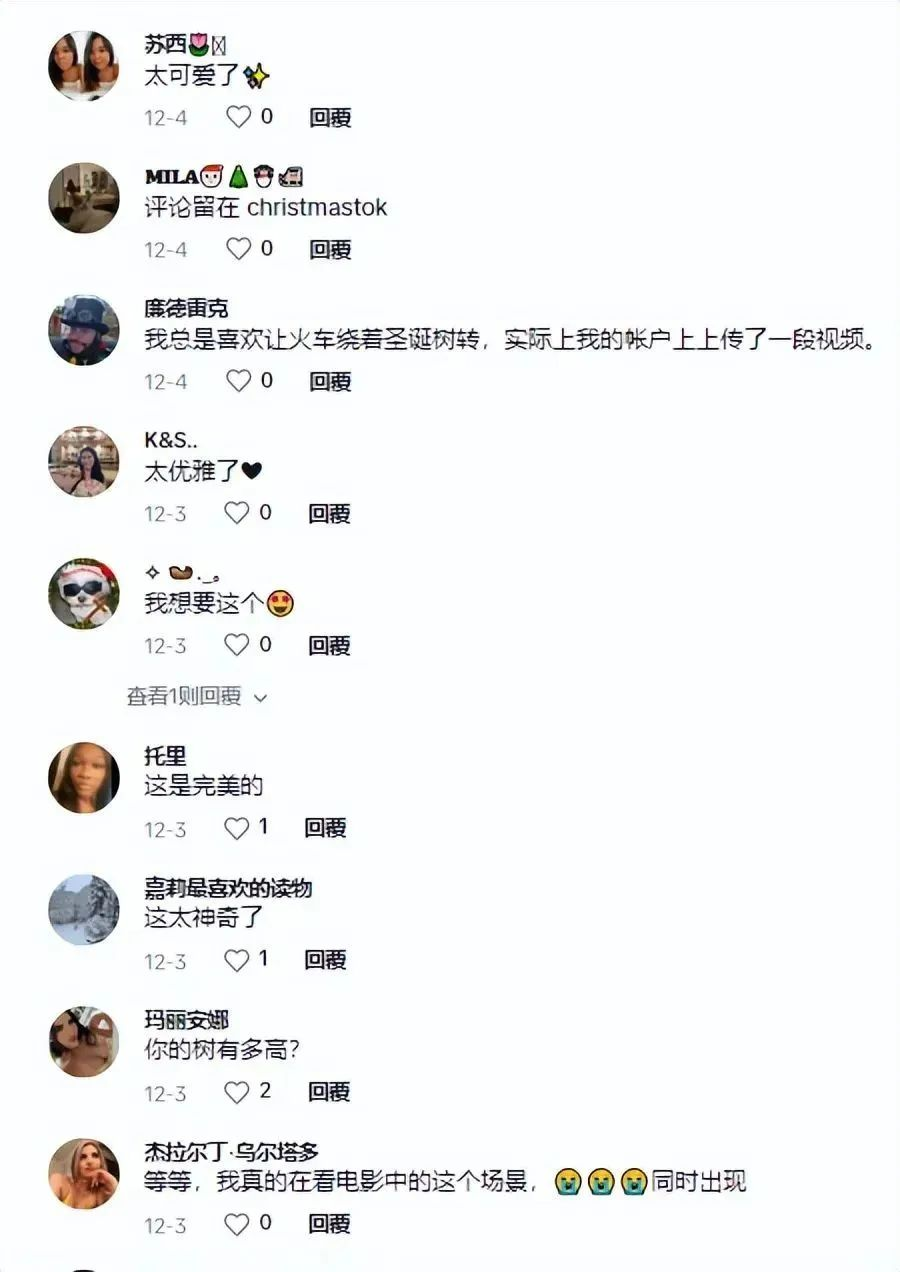Screen dimensions: 900x1272
Task: Reply to 玛丽安娜's question
Action: coord(329,1092)
